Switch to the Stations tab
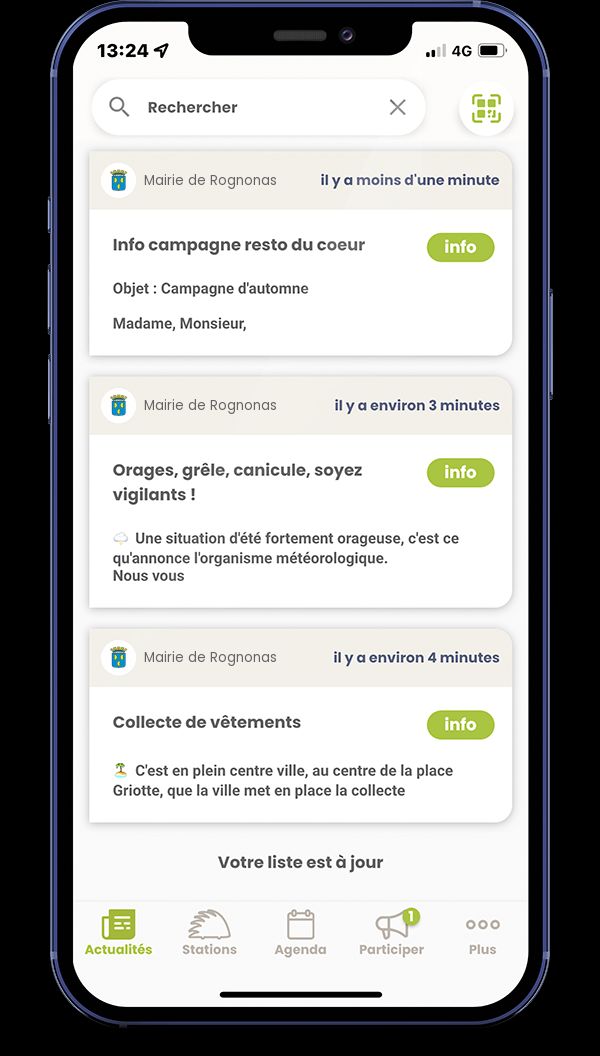Screen dimensions: 600x1056 (x=209, y=933)
